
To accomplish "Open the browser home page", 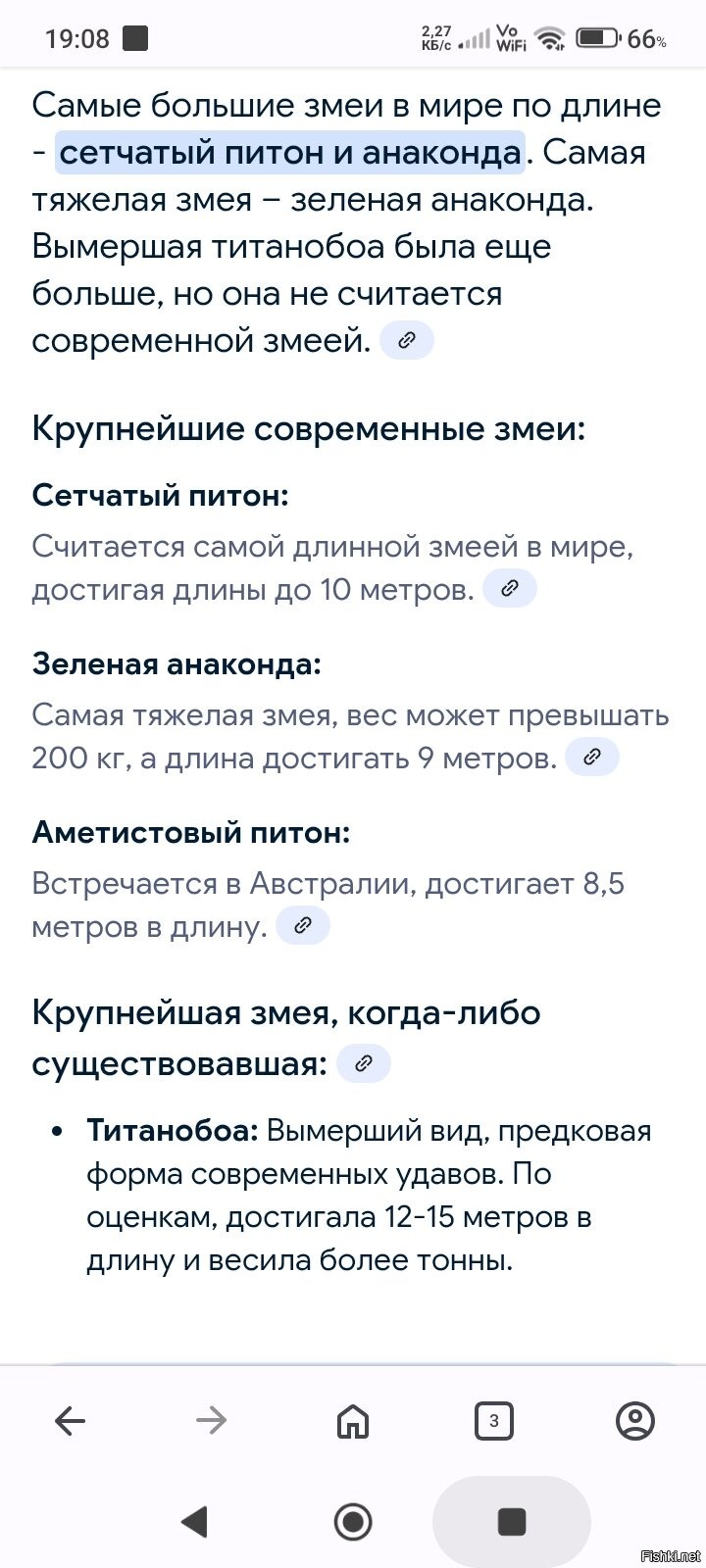I will [353, 1420].
